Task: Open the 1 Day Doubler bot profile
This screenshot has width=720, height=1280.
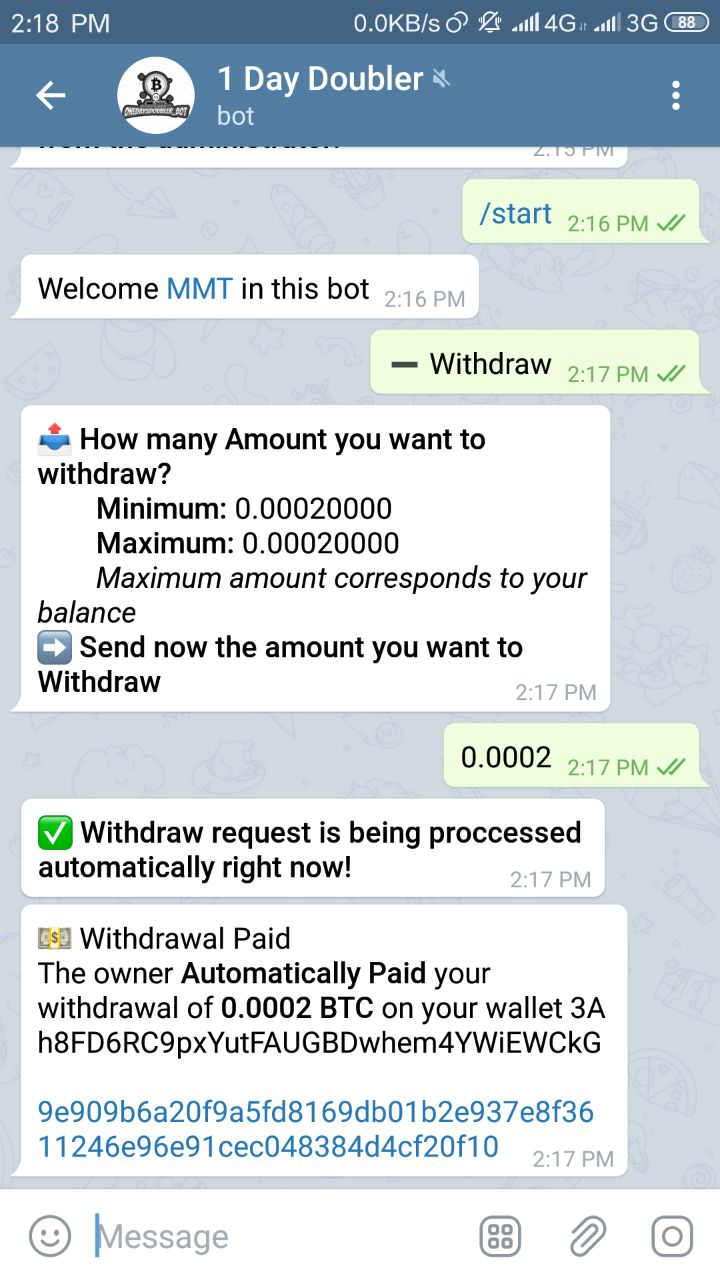Action: (x=320, y=95)
